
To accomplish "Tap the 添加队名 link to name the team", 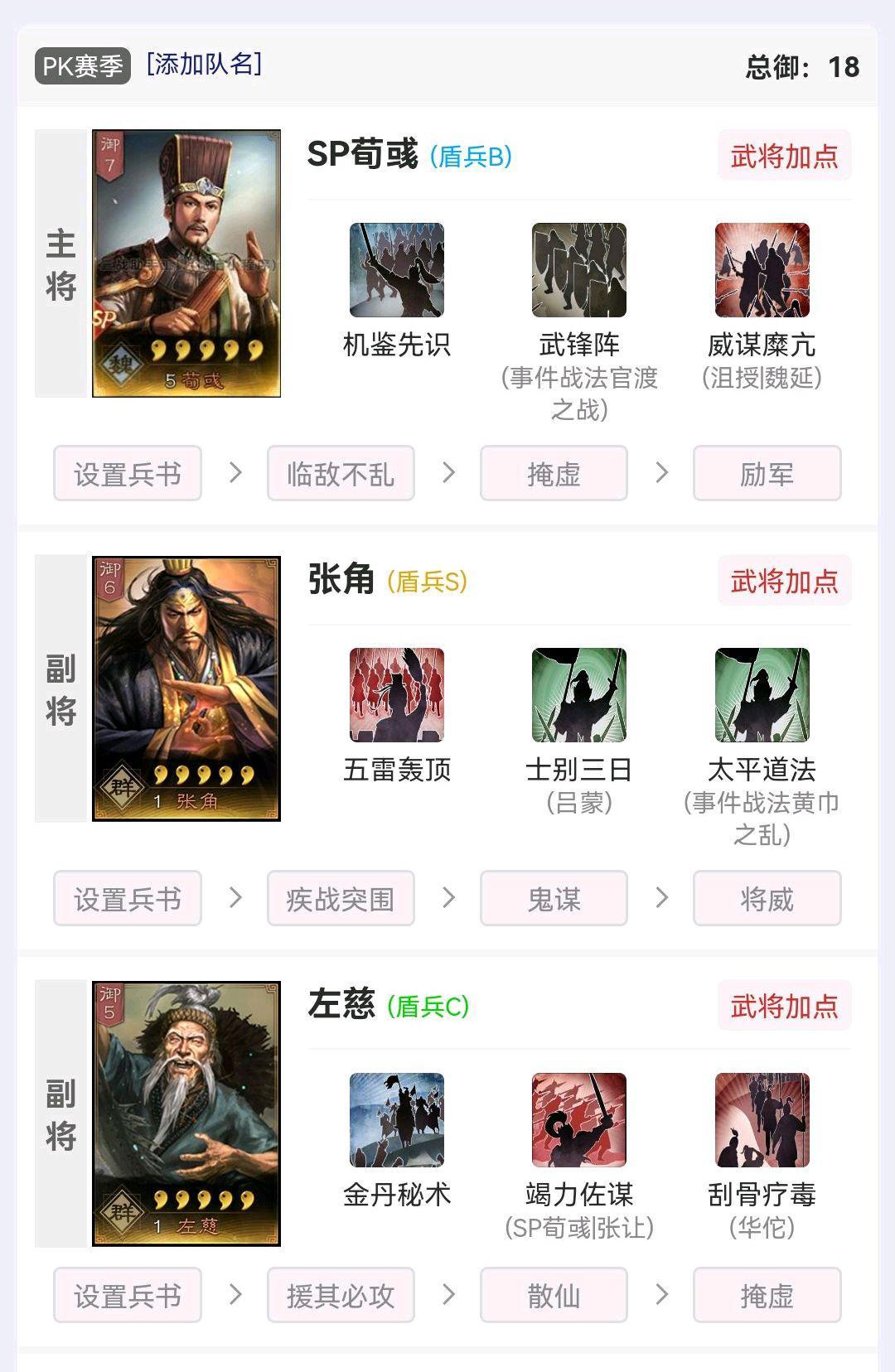I will coord(204,65).
